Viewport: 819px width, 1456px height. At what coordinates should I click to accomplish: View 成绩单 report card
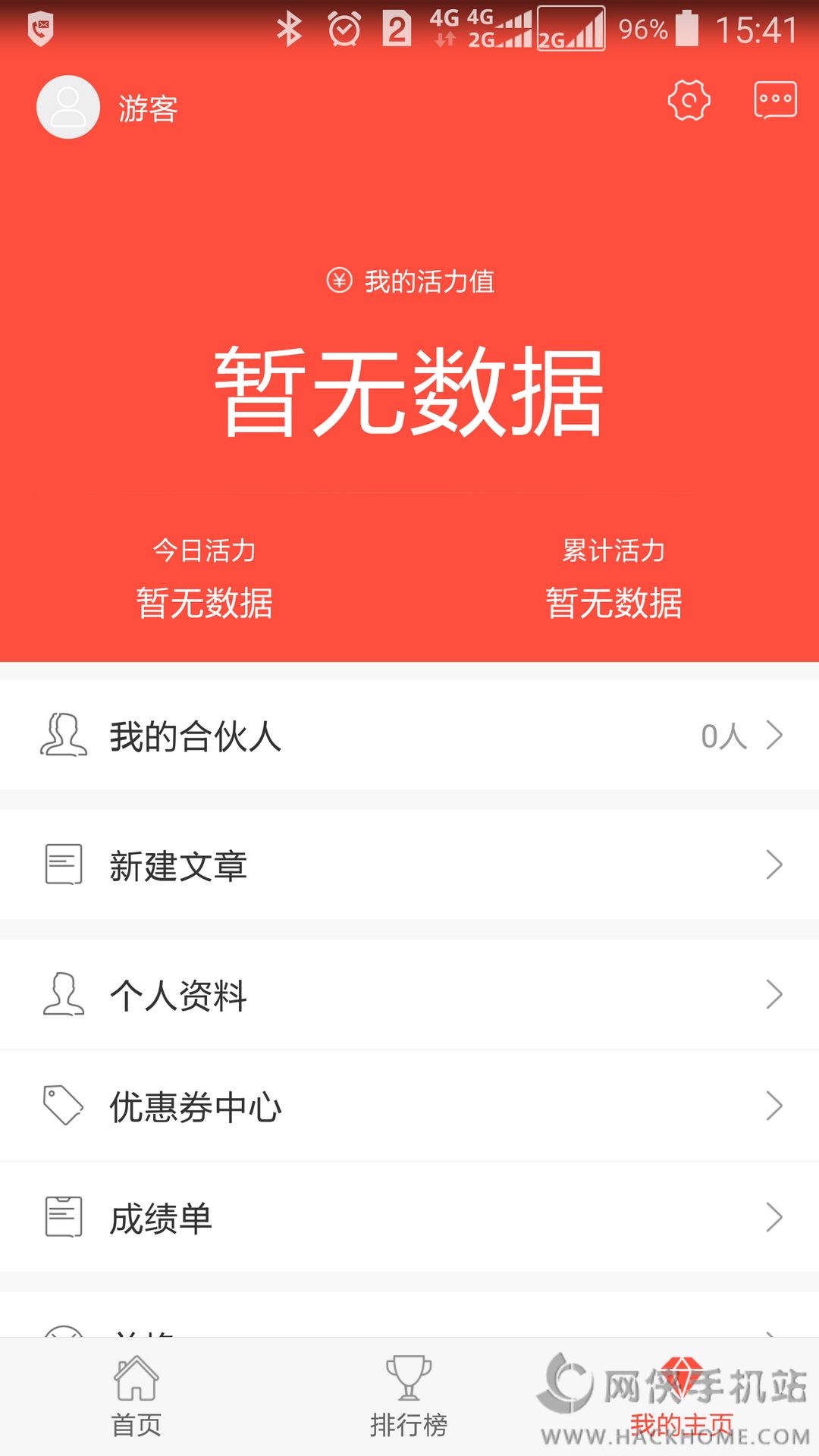tap(409, 1218)
